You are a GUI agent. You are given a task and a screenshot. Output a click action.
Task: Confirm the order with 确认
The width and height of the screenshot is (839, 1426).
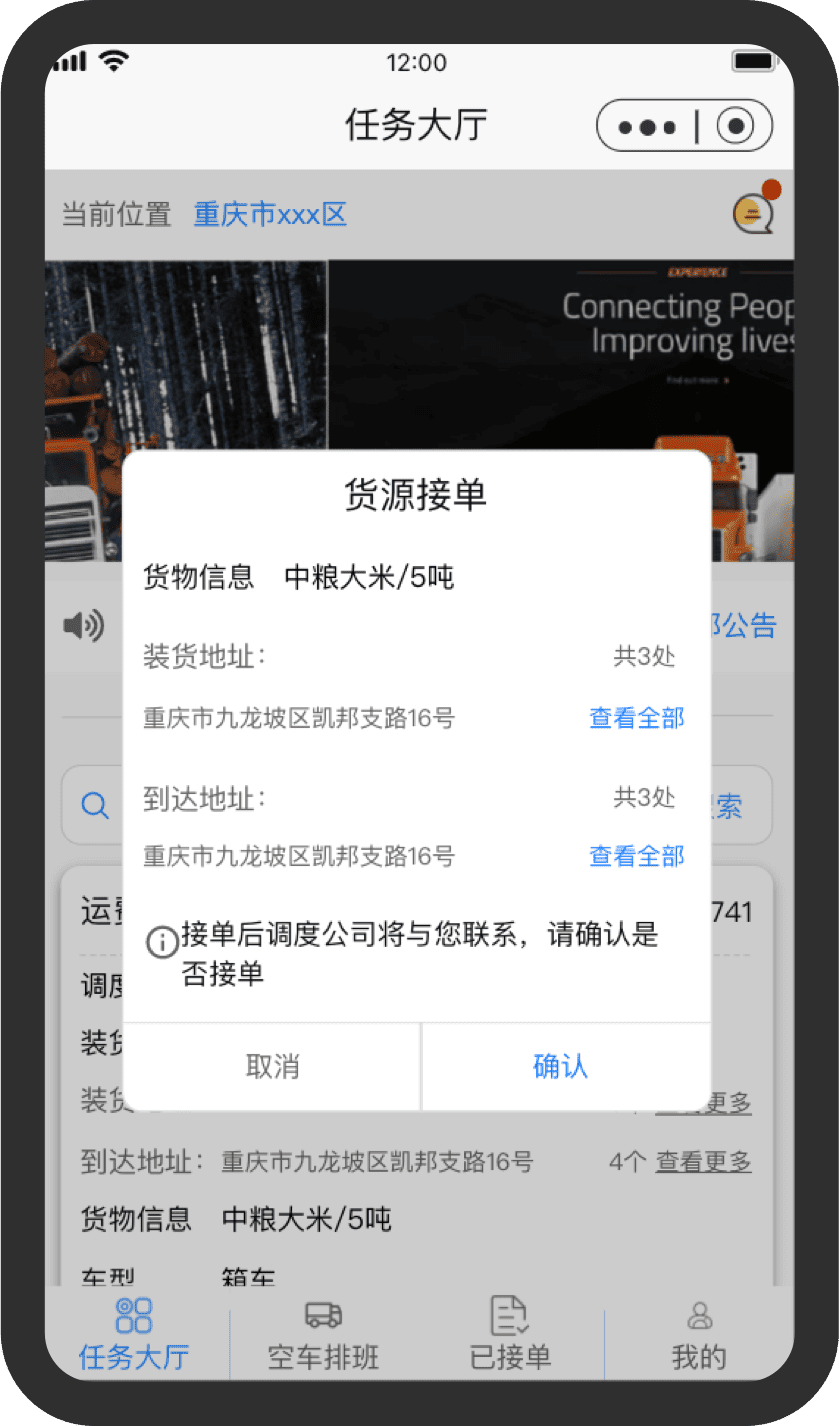tap(560, 1066)
